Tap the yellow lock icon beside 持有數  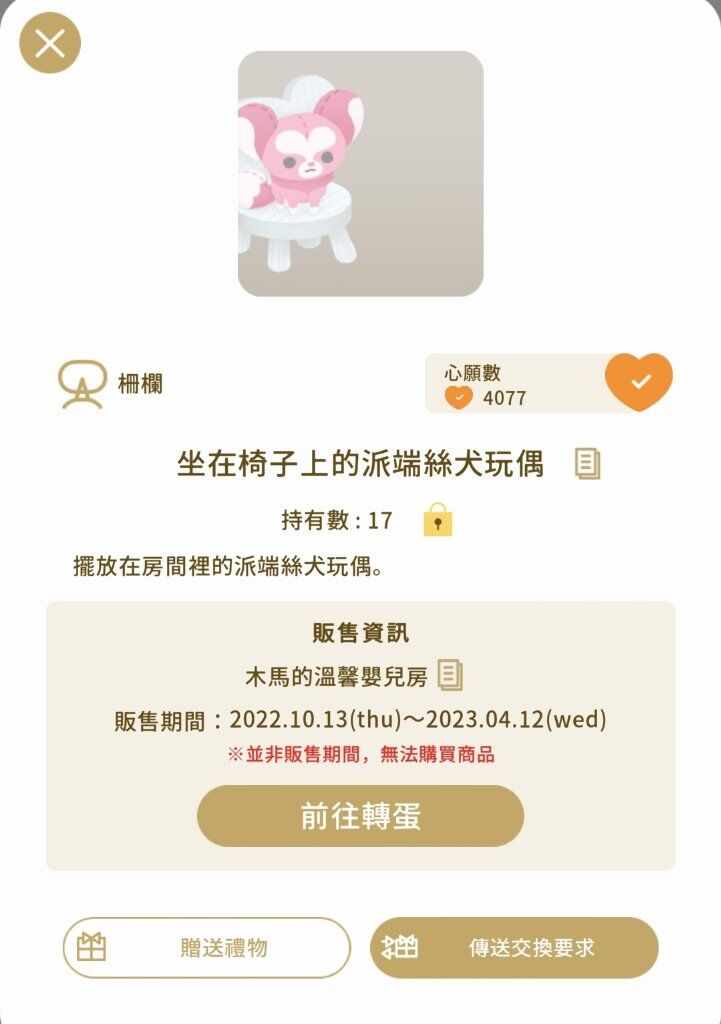(x=438, y=520)
